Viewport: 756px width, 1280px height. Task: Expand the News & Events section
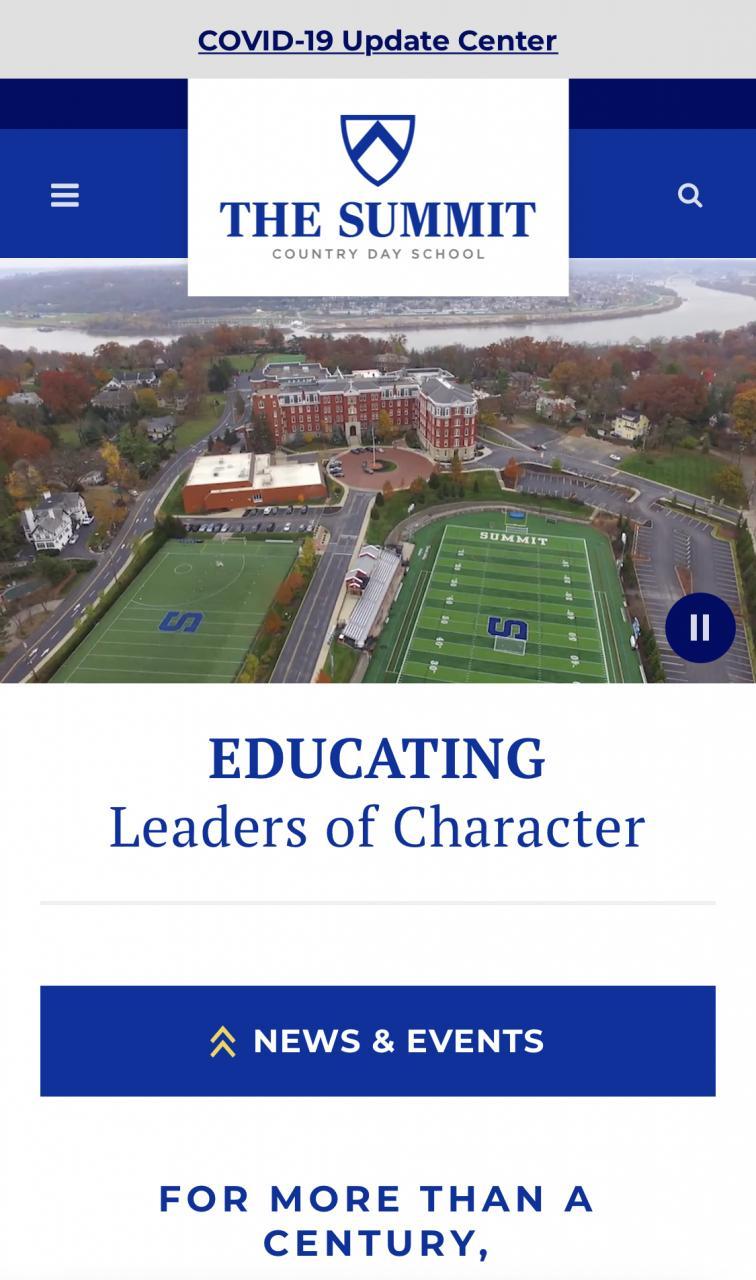(x=378, y=1041)
